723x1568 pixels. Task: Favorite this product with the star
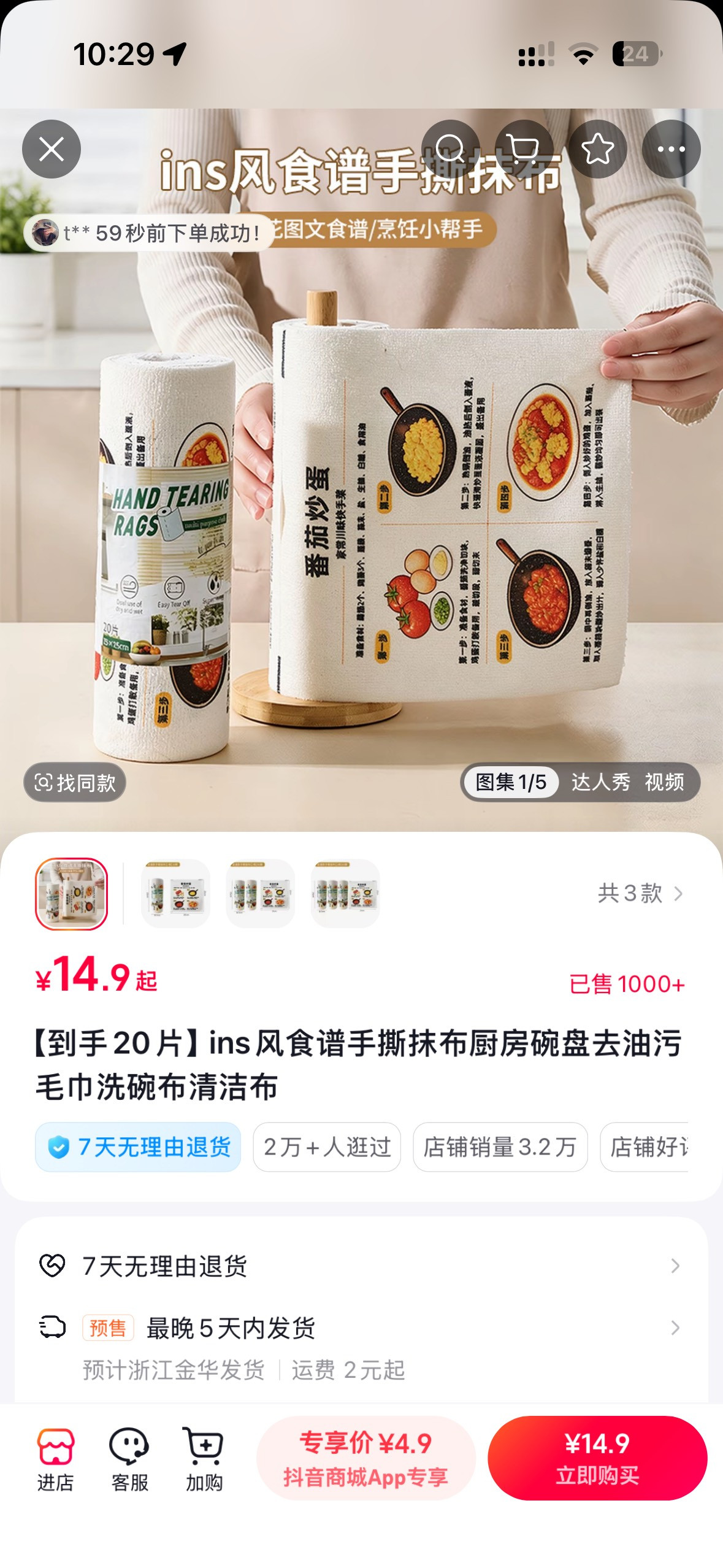point(598,149)
